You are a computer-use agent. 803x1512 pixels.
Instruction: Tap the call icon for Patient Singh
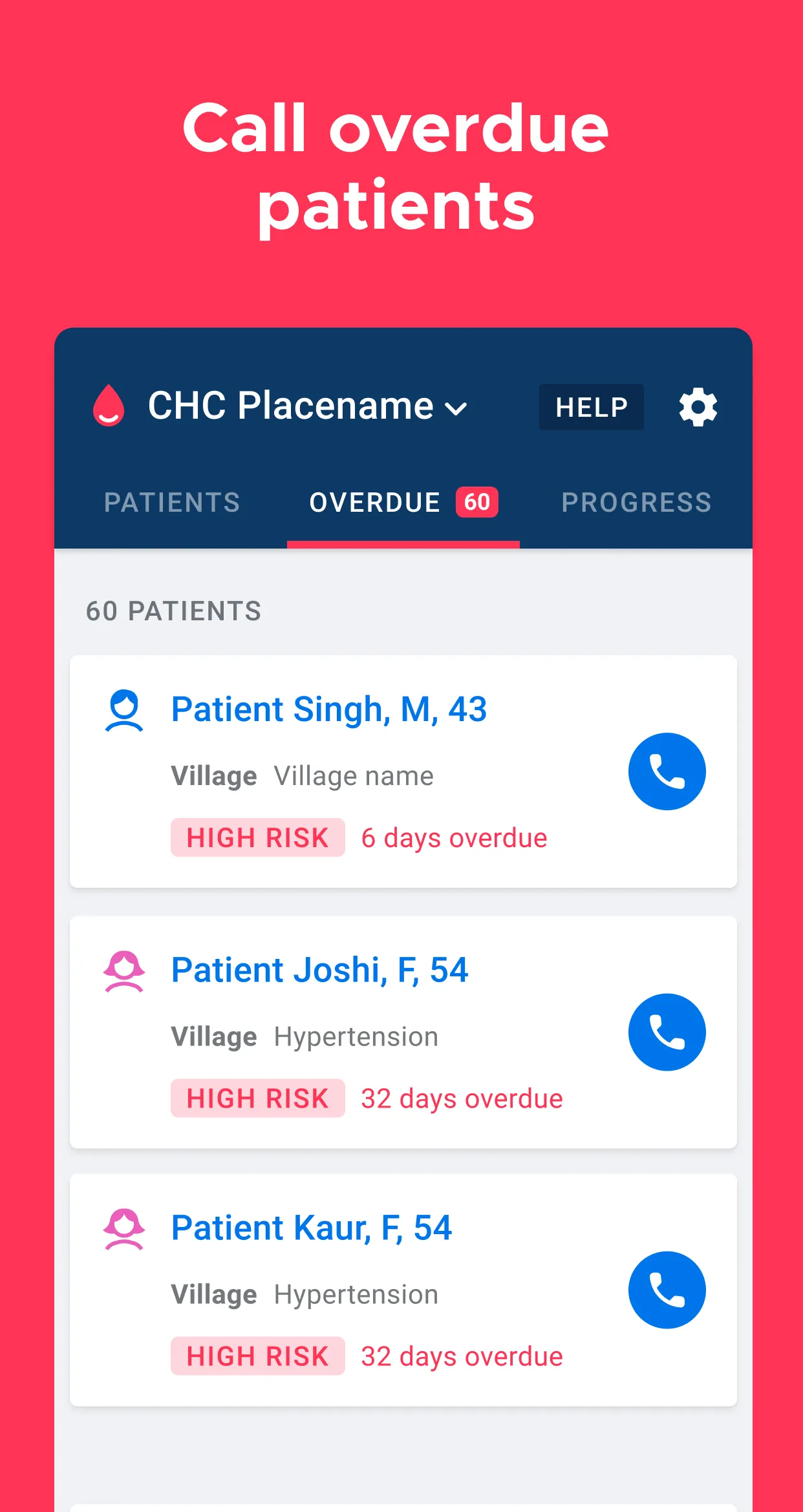667,773
